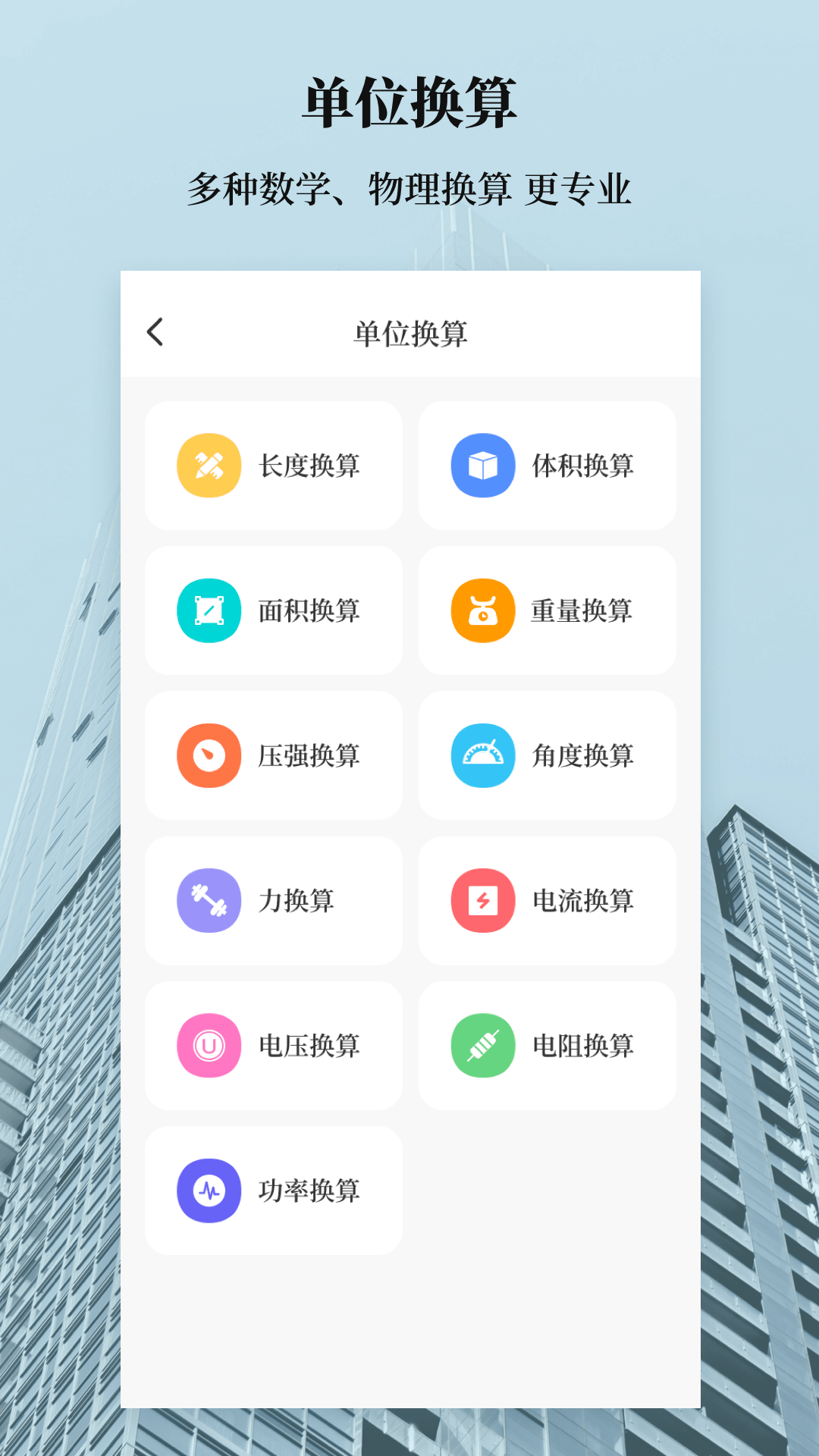Select the orange scale icon for weight conversion
This screenshot has height=1456, width=819.
[482, 610]
